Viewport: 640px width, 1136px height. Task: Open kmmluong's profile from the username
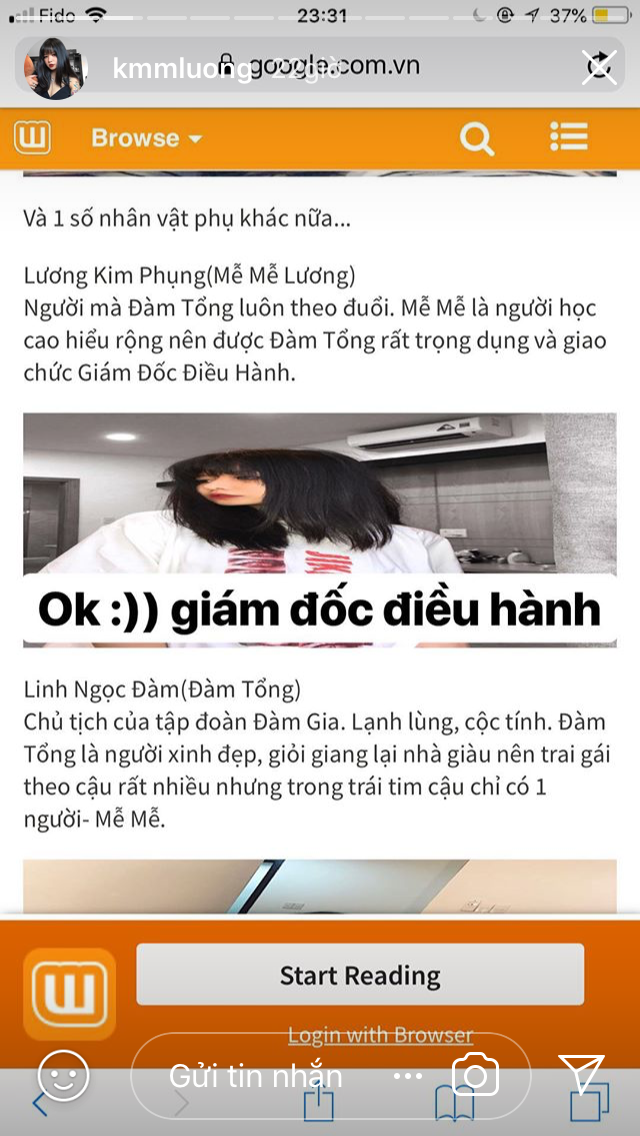coord(182,69)
